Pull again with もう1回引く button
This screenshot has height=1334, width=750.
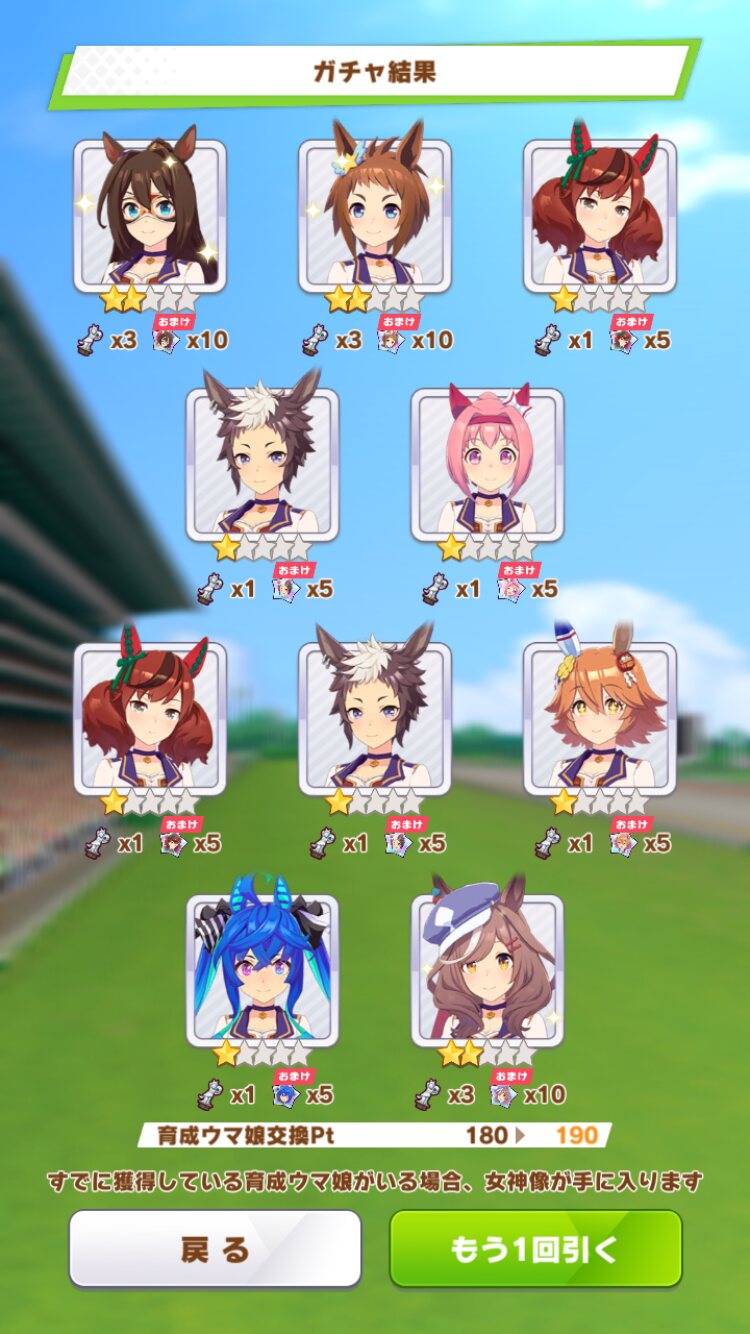pos(535,1248)
